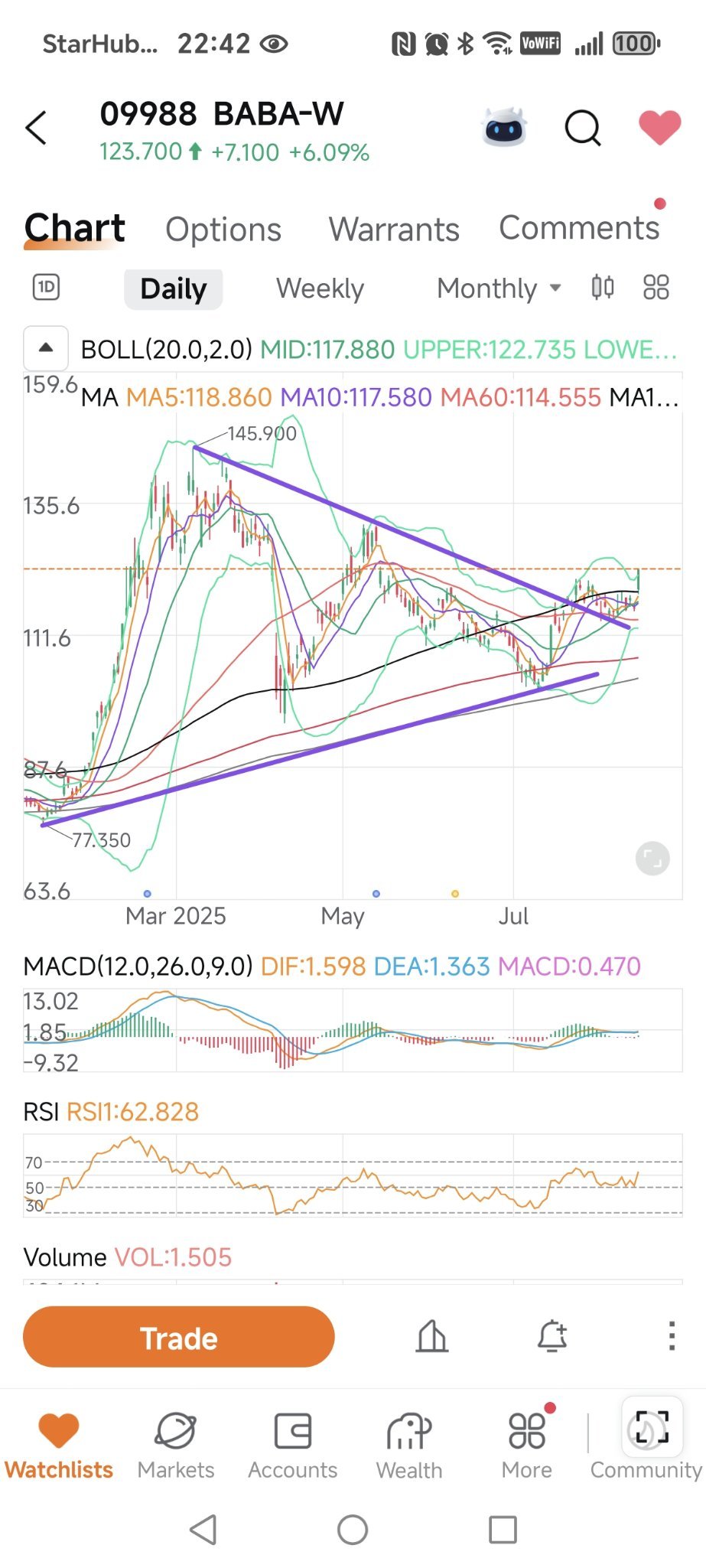This screenshot has height=1568, width=706.
Task: Switch to the Options tab
Action: 223,229
